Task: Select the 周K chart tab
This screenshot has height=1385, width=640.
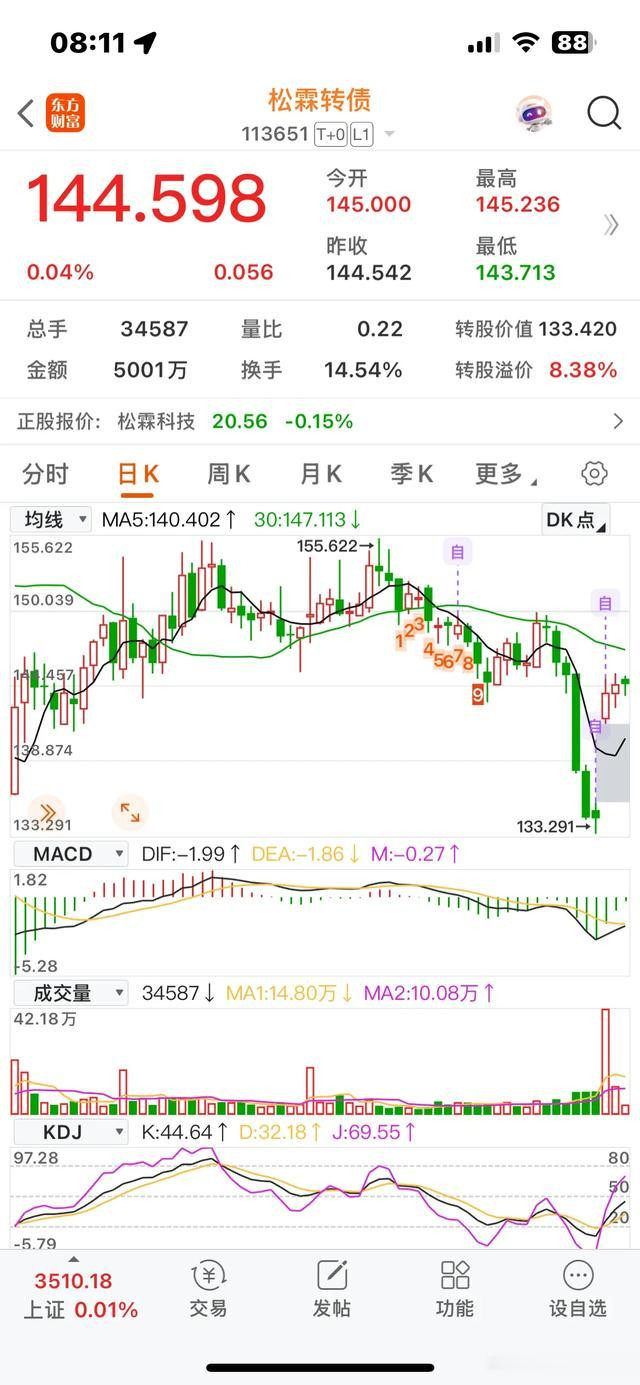Action: [228, 474]
